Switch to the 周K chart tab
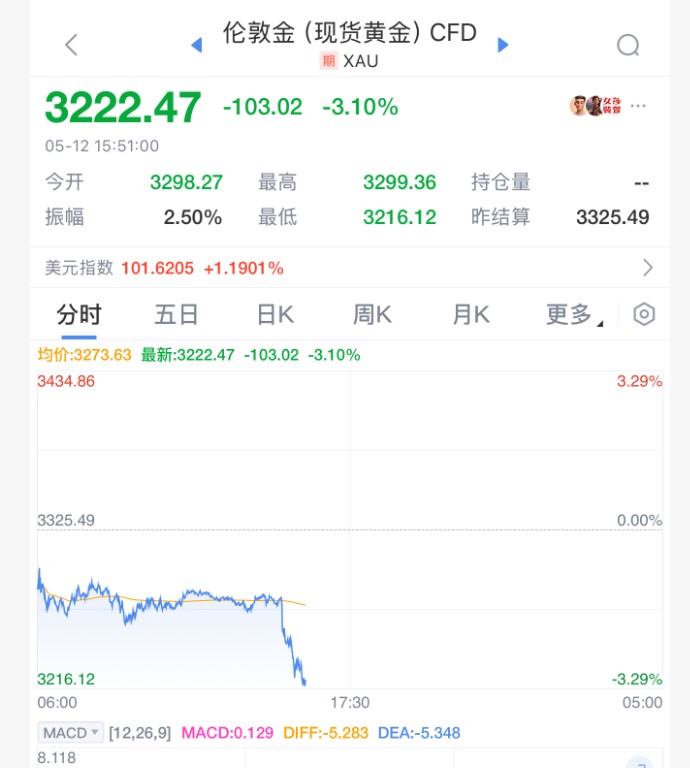 pyautogui.click(x=372, y=315)
